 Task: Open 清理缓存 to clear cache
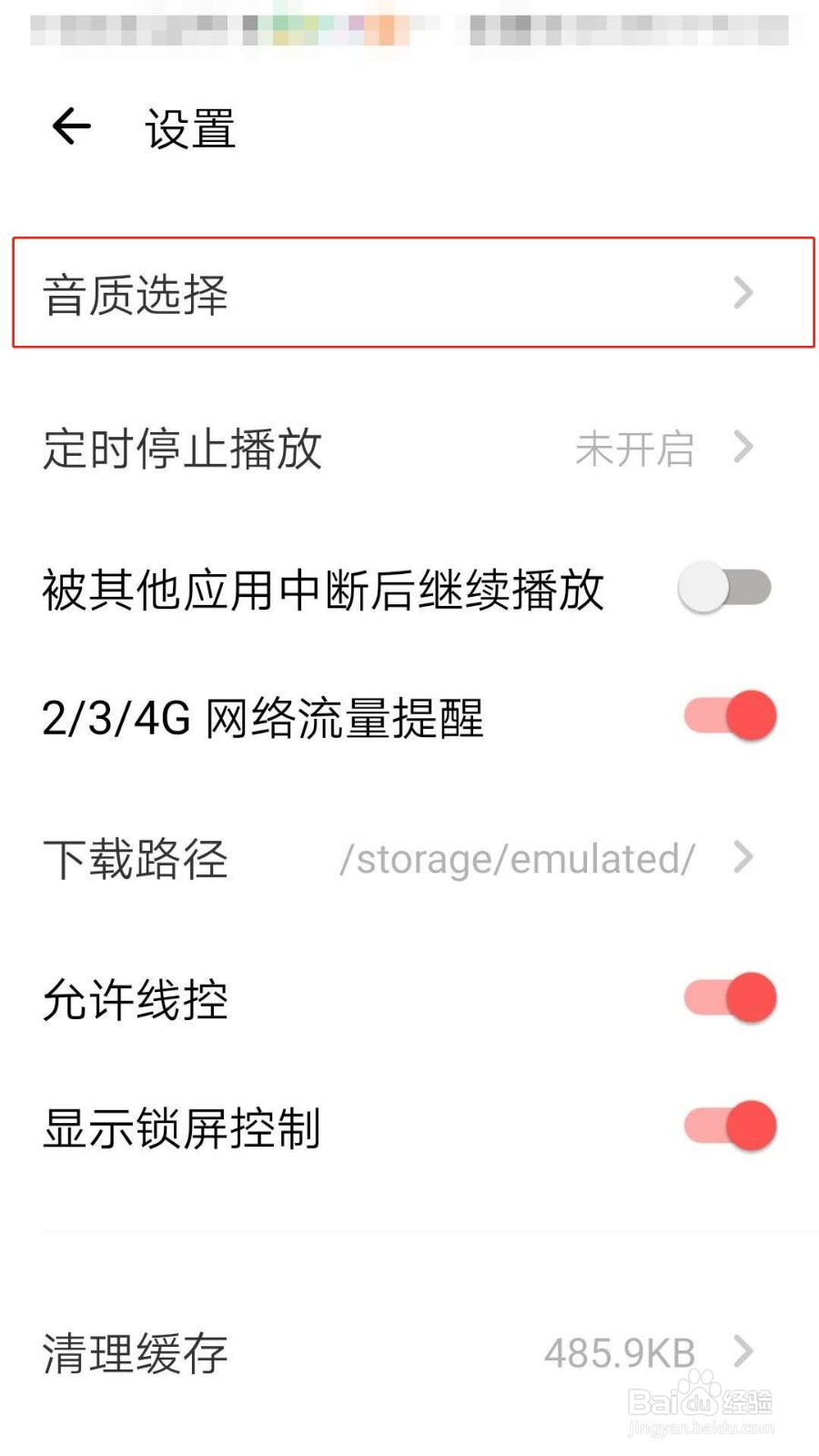(x=409, y=1352)
